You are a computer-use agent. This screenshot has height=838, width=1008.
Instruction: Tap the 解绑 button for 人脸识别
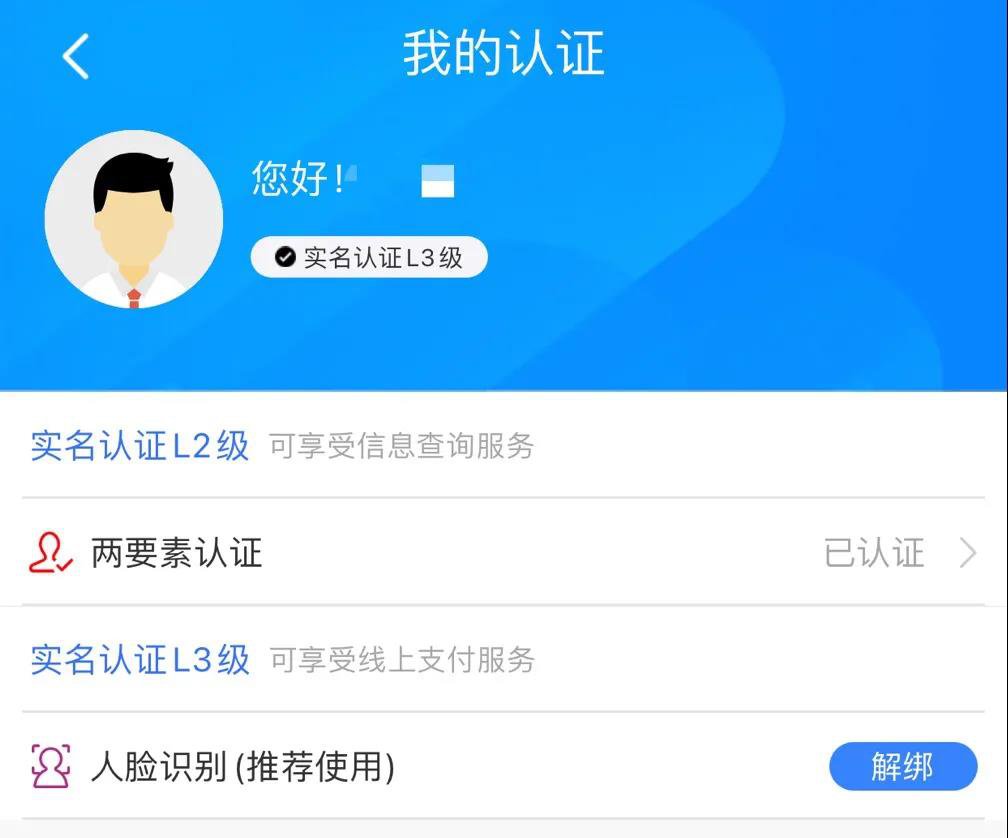coord(902,767)
